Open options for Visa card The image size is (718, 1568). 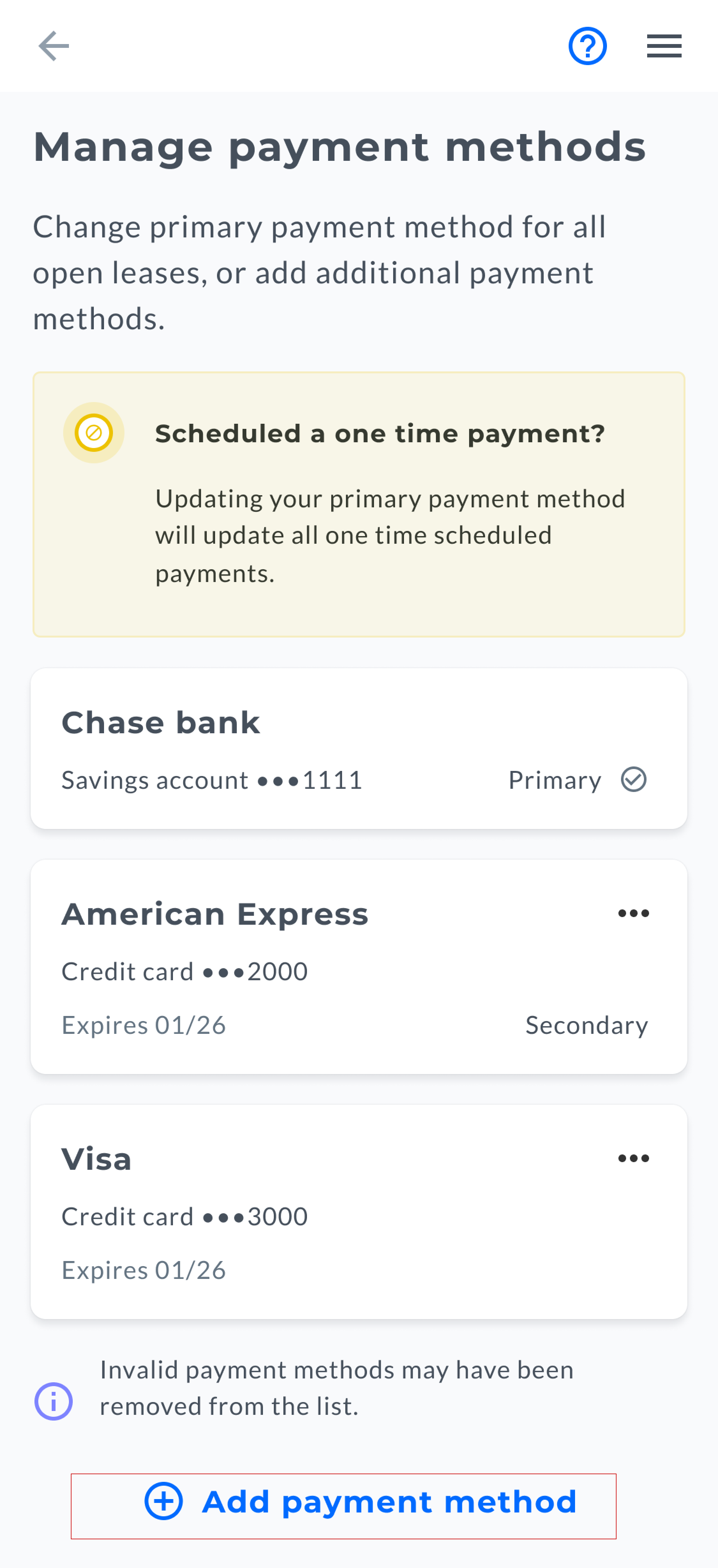point(633,1158)
